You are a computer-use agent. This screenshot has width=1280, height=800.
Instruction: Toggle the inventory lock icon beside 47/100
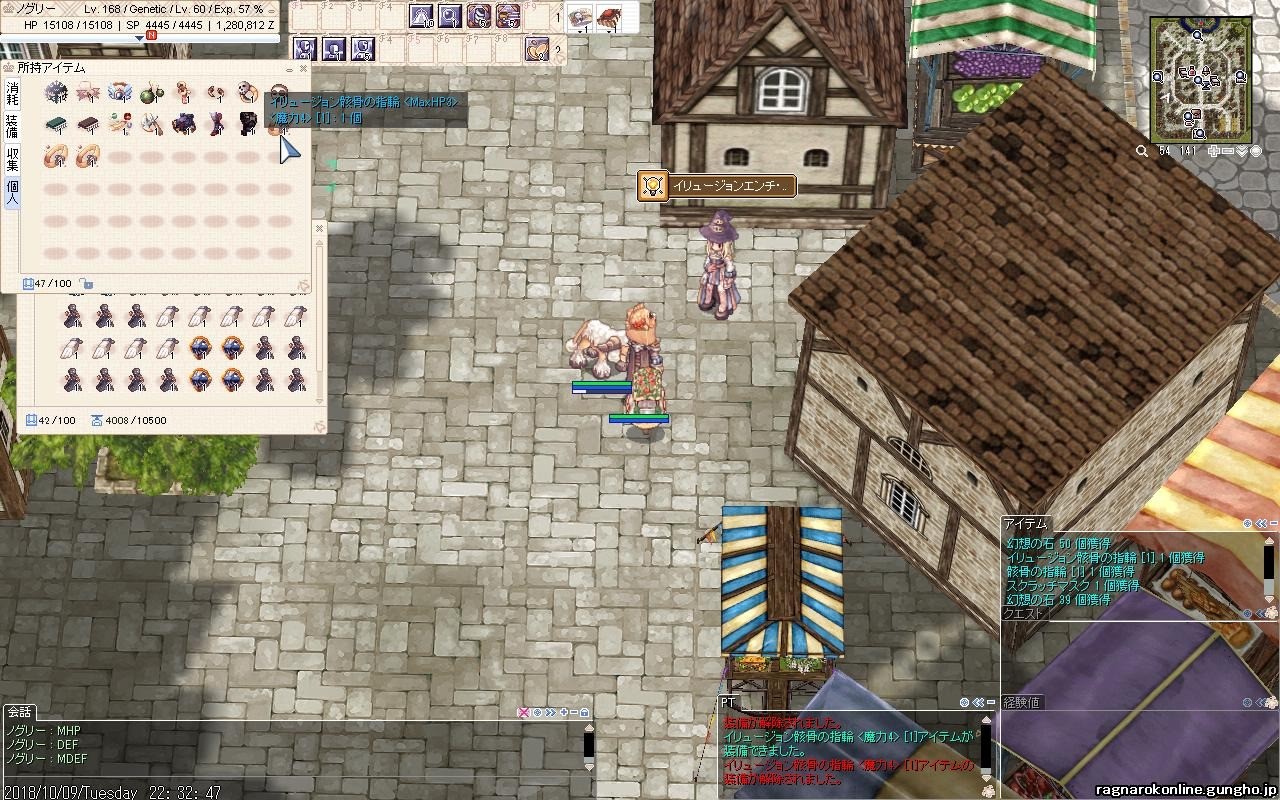point(87,284)
